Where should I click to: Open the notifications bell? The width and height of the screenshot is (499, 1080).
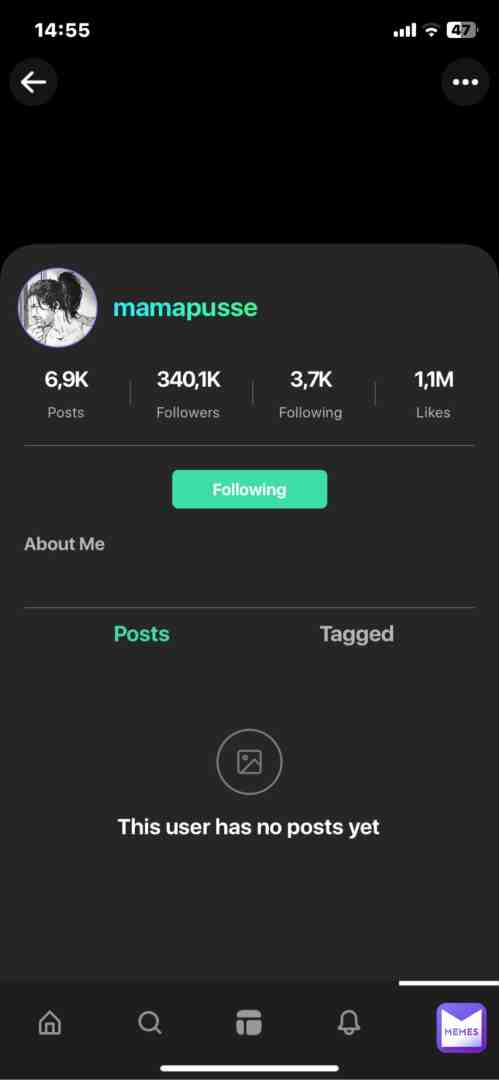349,1022
